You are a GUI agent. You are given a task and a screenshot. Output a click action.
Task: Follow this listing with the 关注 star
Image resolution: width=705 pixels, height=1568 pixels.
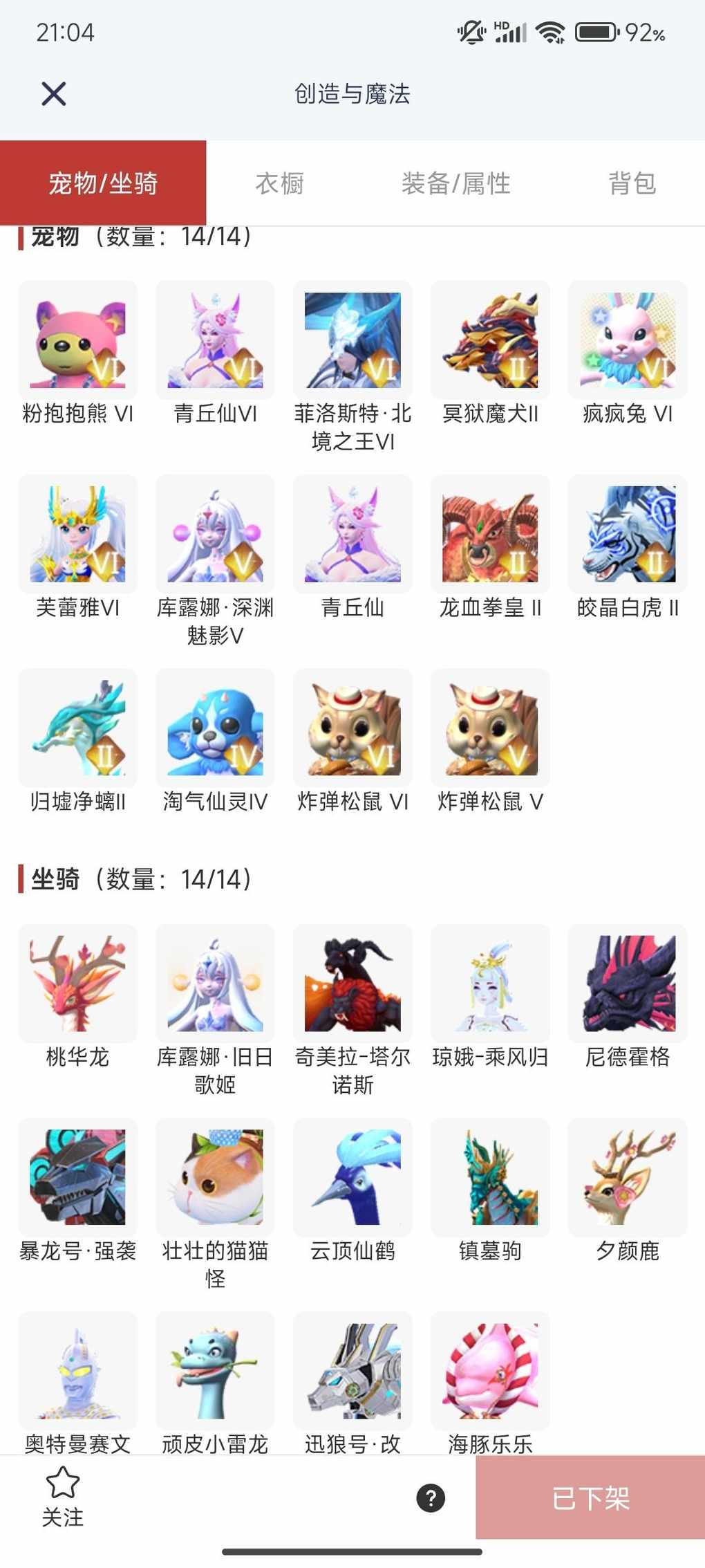[x=62, y=1496]
